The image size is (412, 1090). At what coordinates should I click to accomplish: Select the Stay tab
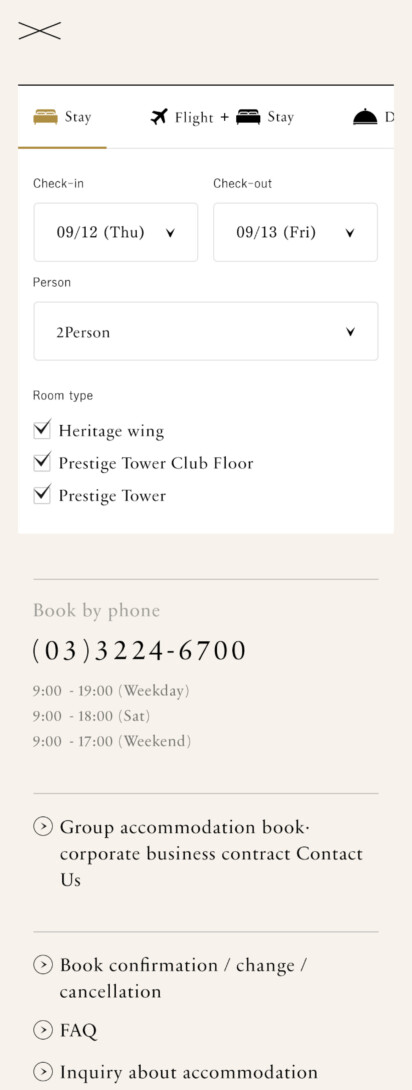63,117
